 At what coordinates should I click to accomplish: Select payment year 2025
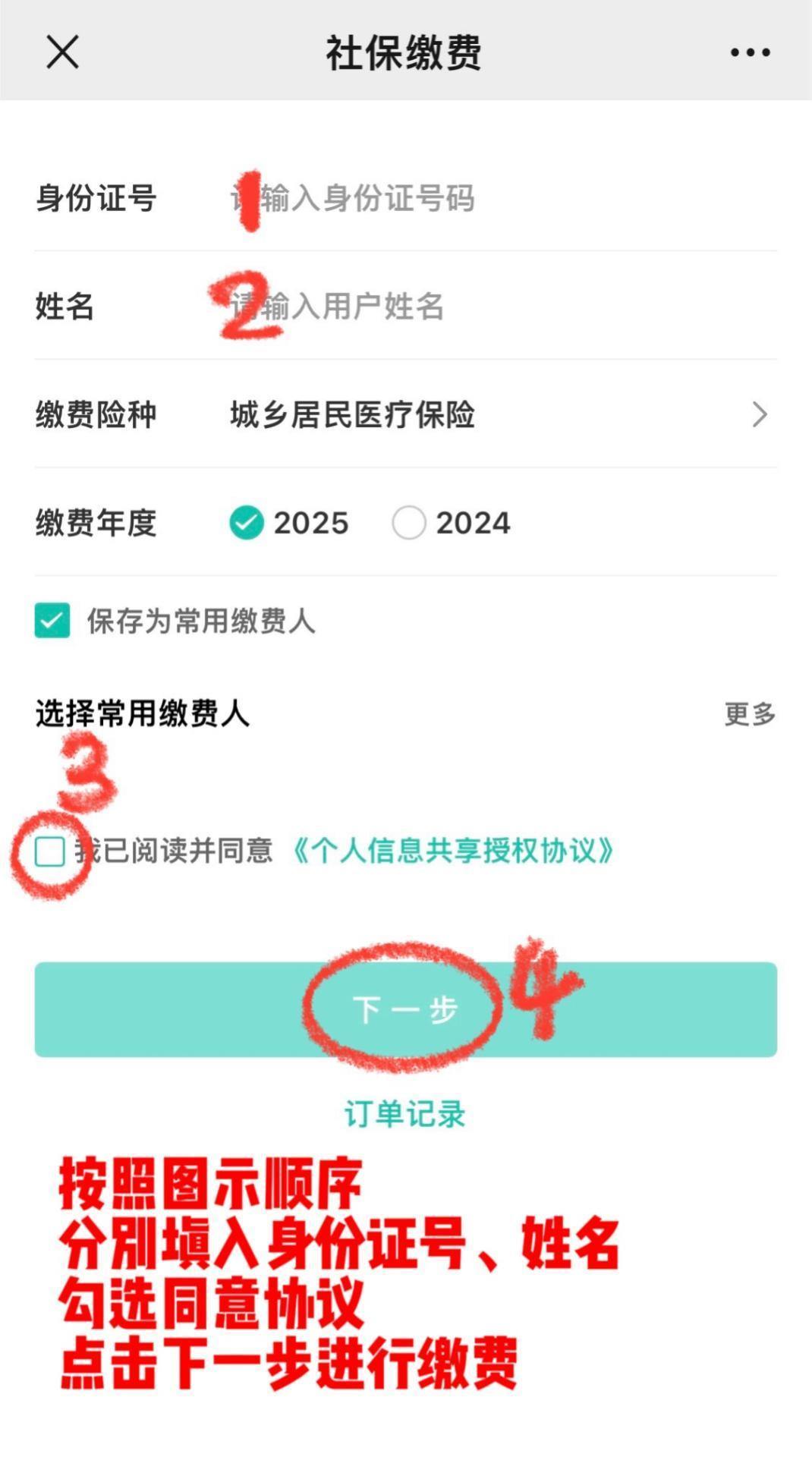pyautogui.click(x=247, y=523)
